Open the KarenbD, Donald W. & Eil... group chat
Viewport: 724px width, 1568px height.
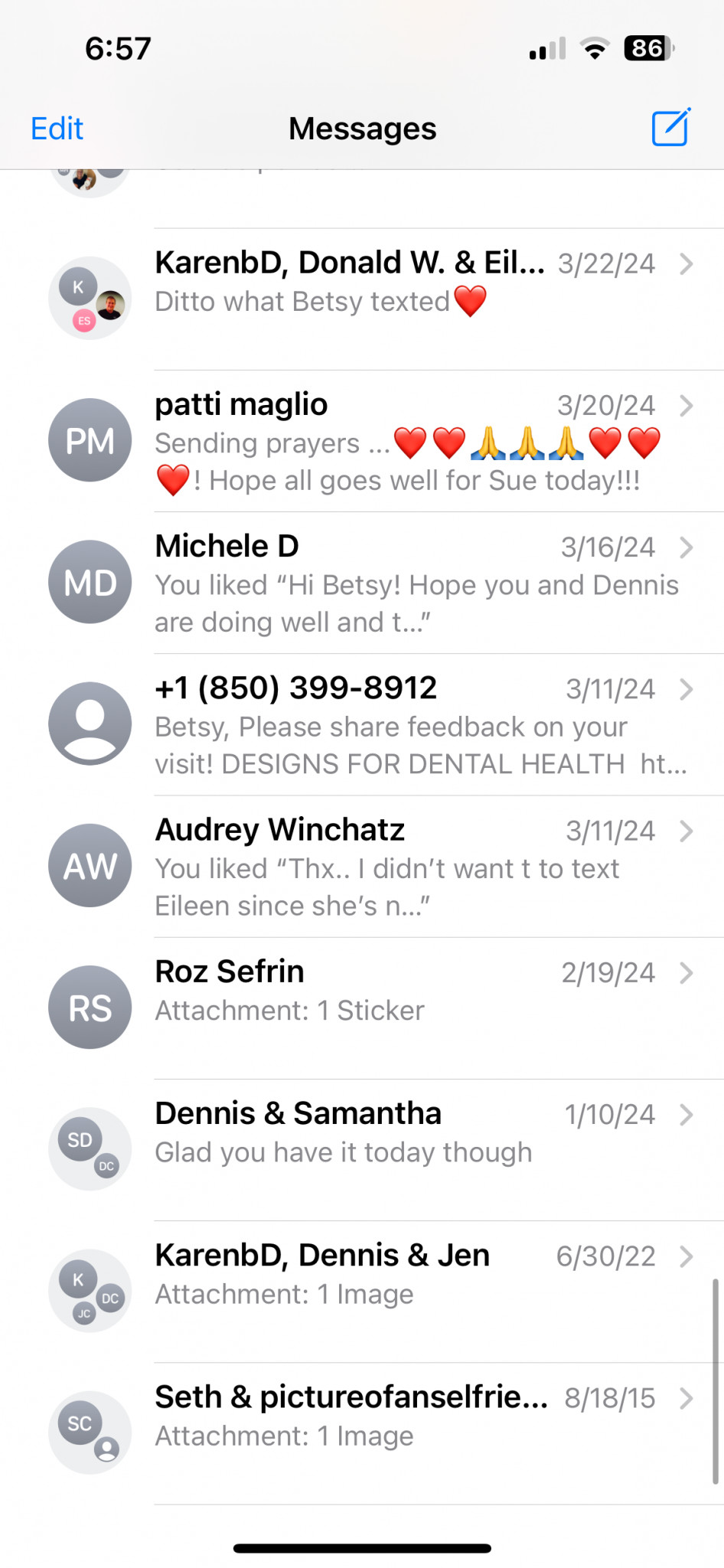362,299
